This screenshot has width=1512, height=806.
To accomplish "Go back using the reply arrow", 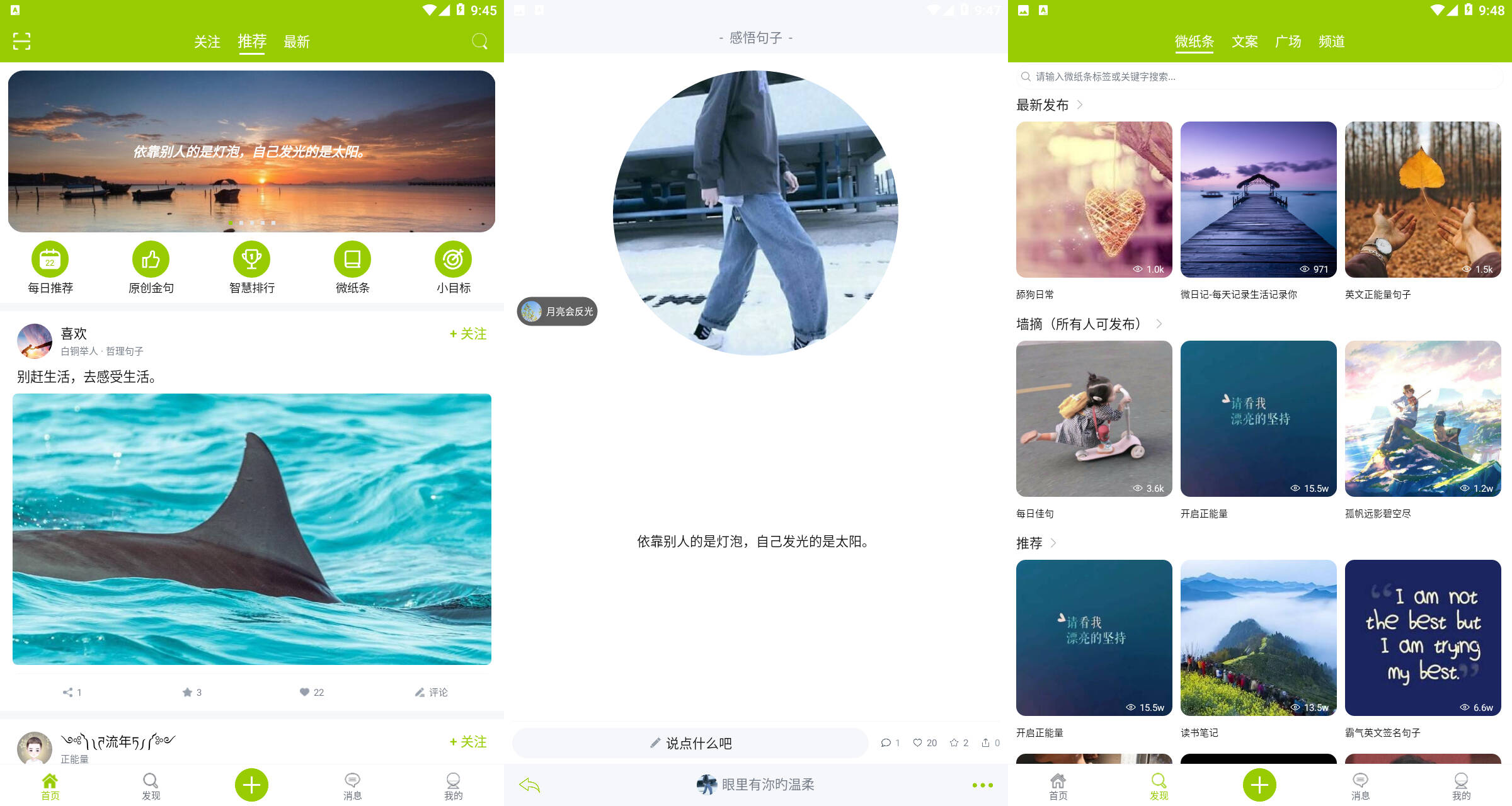I will coord(529,785).
